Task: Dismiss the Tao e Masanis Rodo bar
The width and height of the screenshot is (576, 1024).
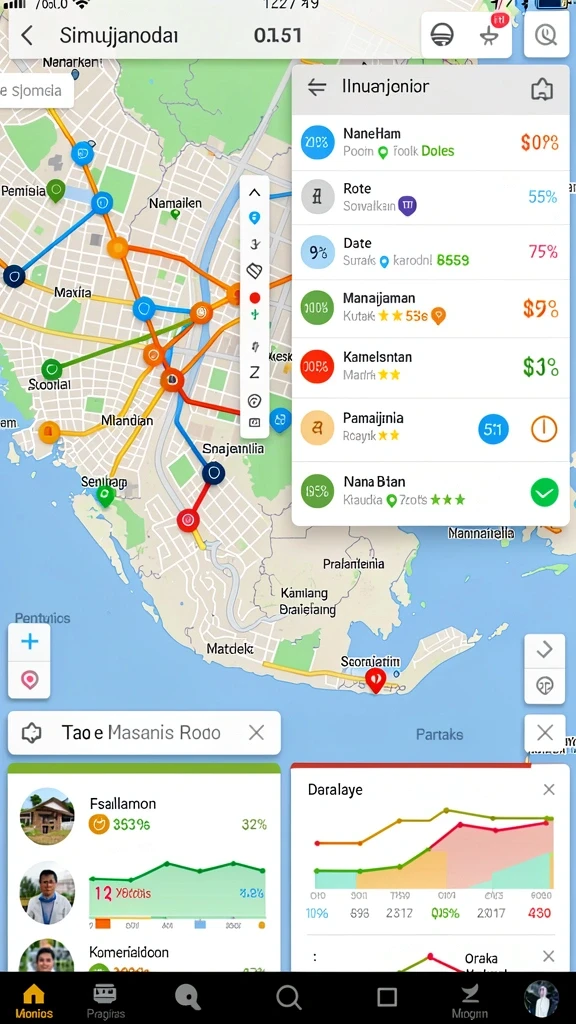Action: pyautogui.click(x=257, y=733)
